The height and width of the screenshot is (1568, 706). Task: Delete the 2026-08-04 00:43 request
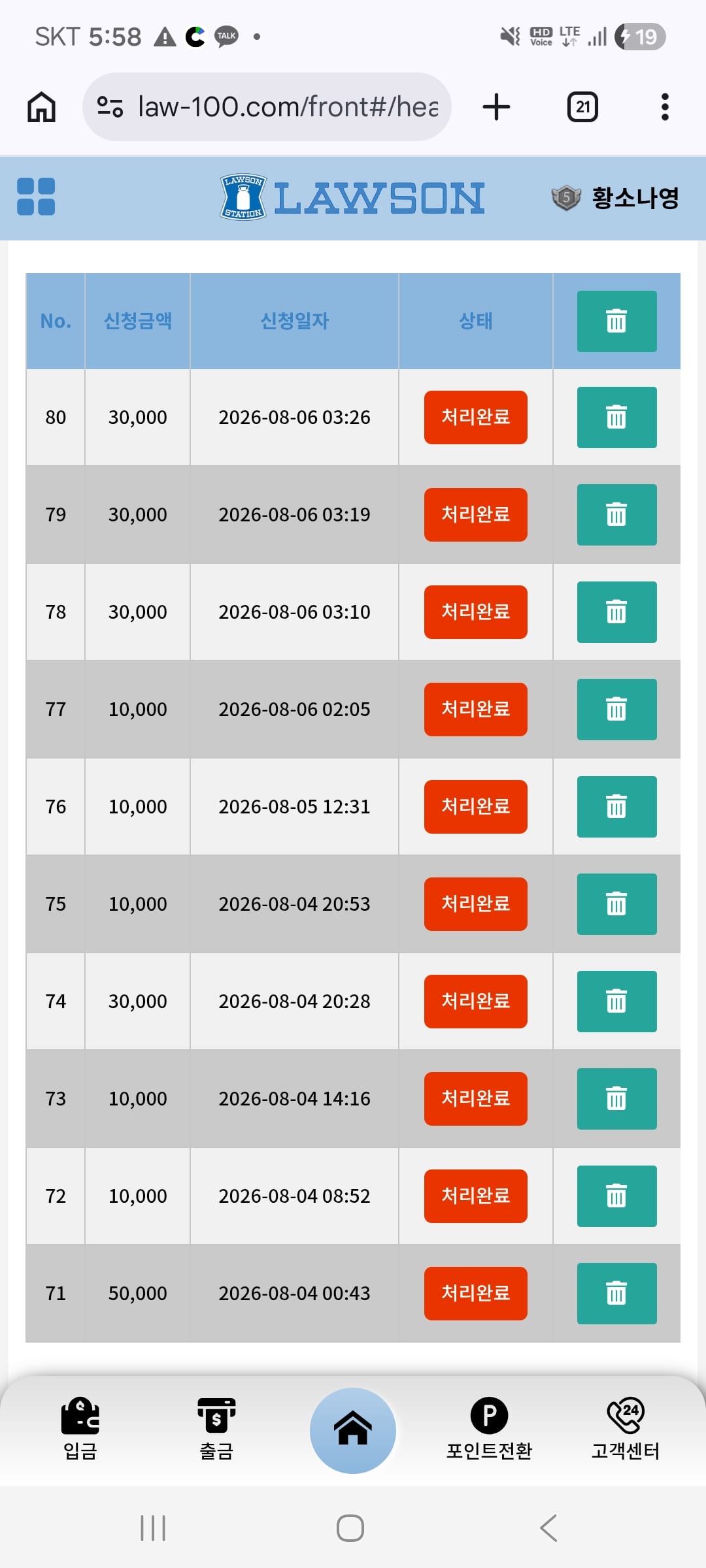pos(616,1294)
